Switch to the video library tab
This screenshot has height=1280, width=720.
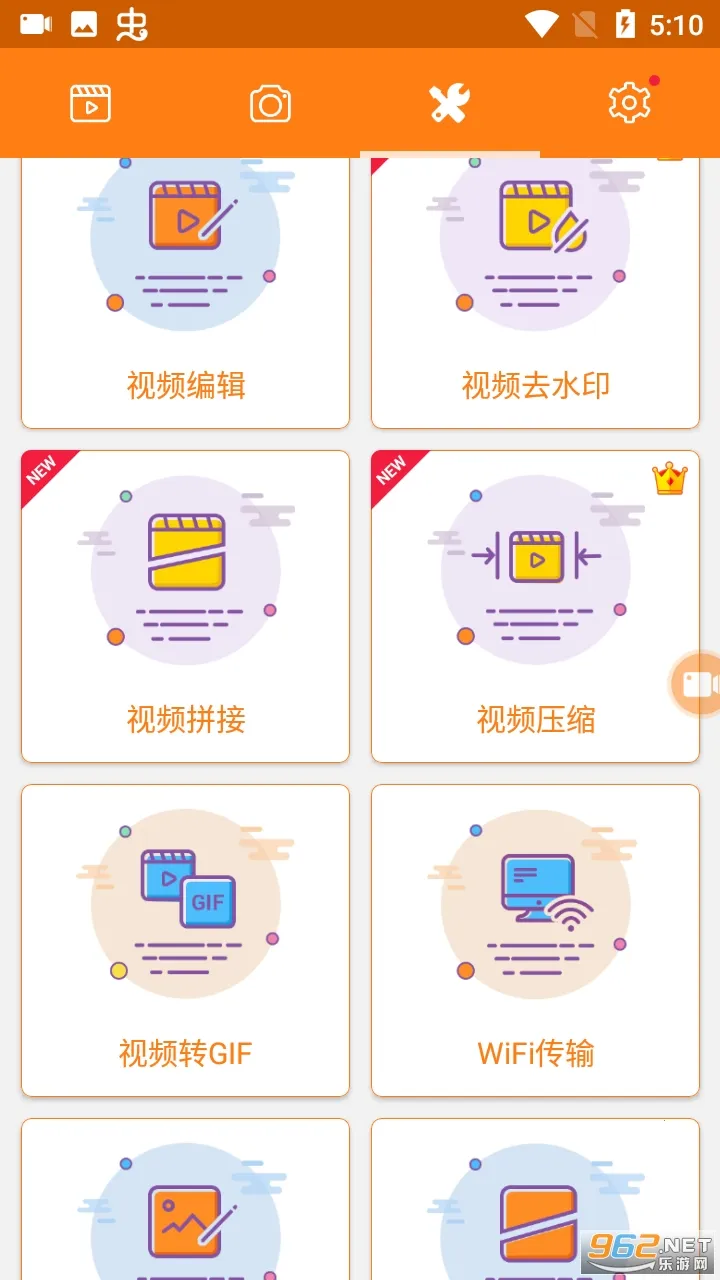coord(90,102)
